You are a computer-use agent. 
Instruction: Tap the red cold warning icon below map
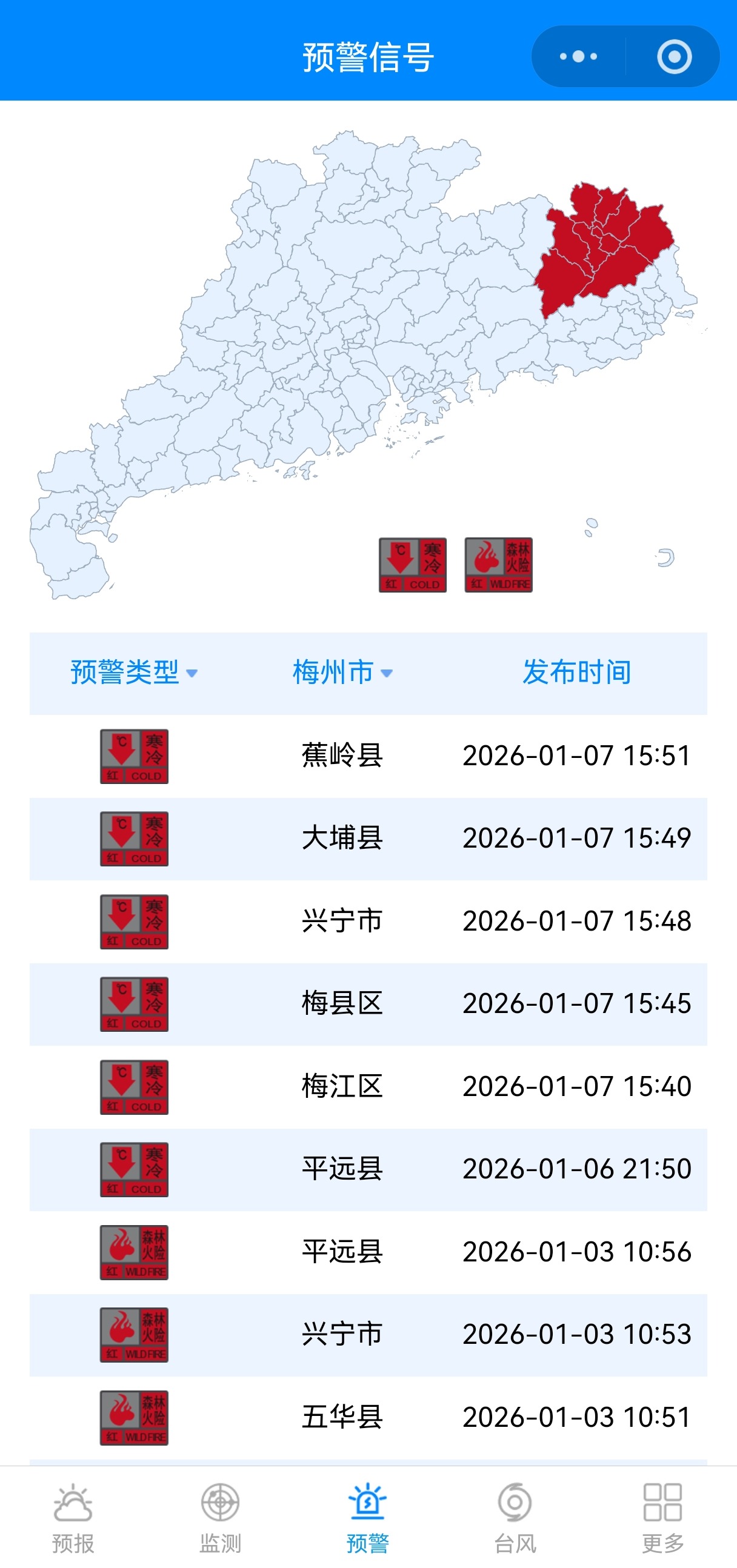[412, 565]
